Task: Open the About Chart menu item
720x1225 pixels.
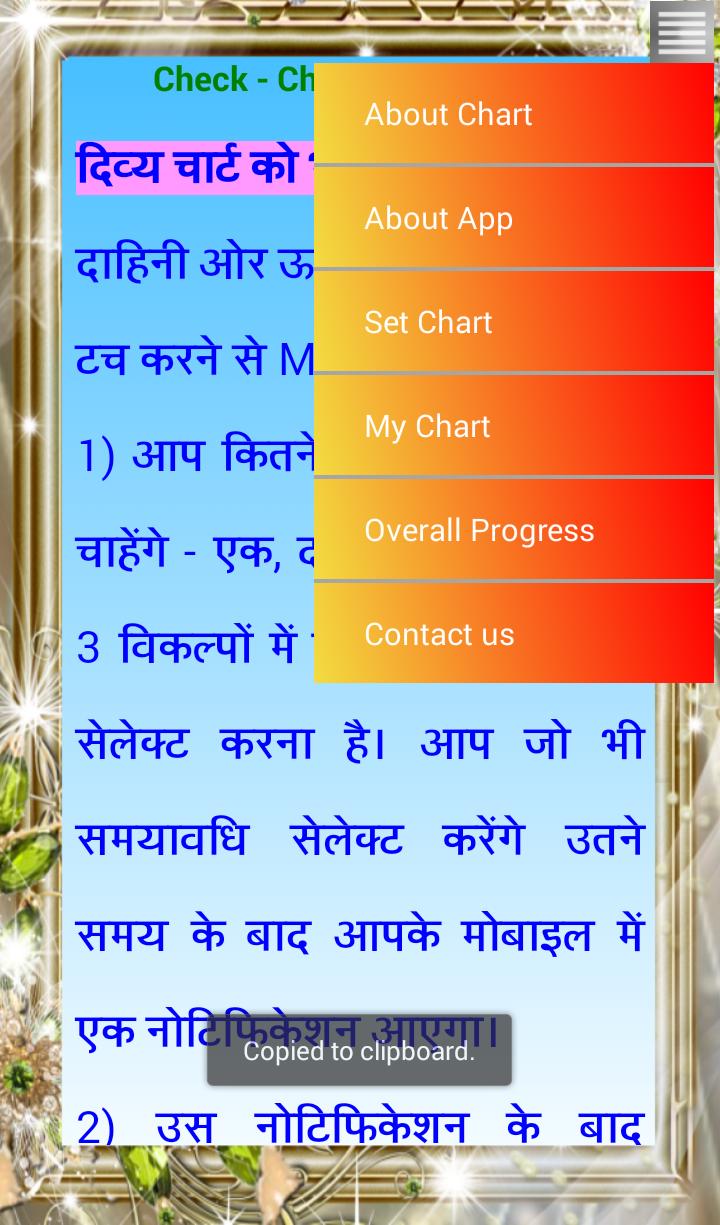Action: 513,114
